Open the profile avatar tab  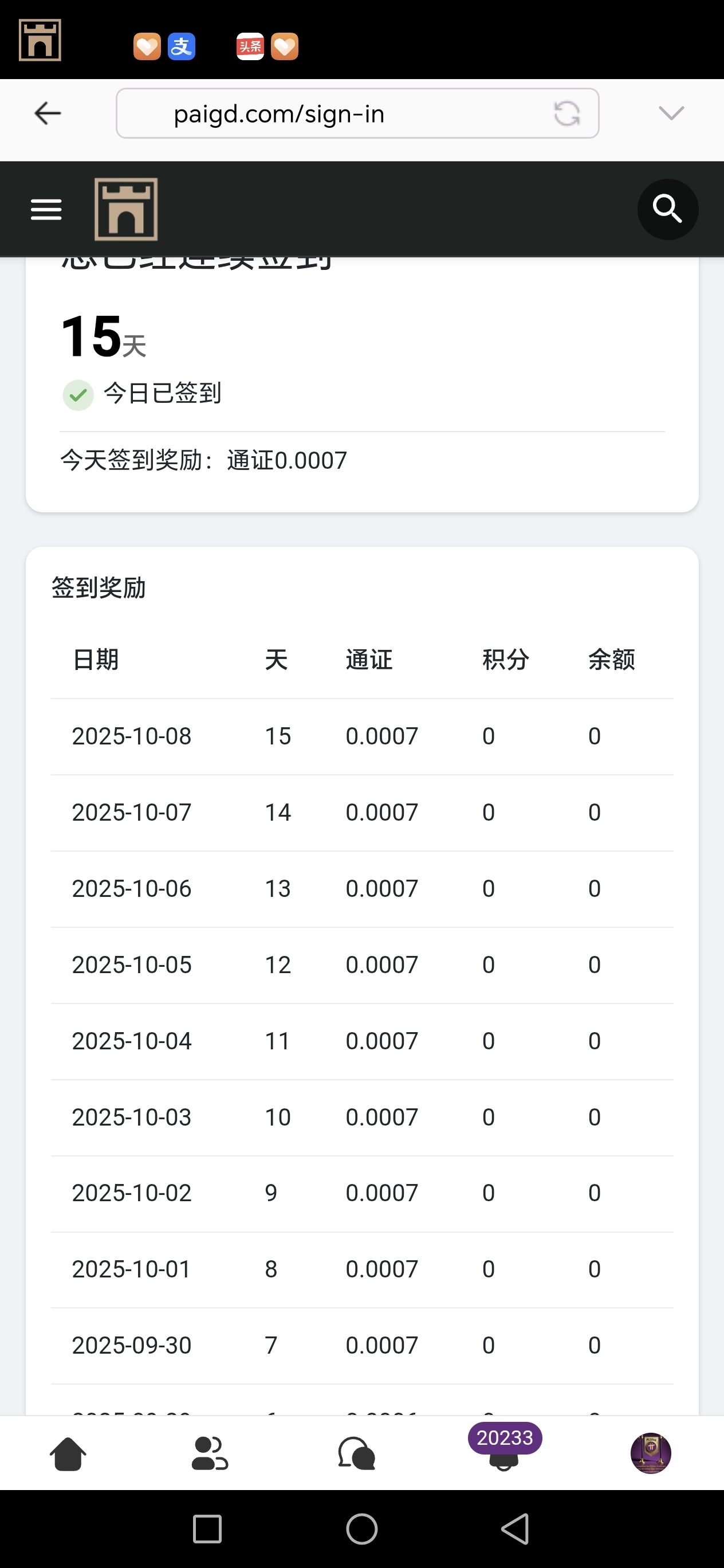click(x=650, y=1453)
